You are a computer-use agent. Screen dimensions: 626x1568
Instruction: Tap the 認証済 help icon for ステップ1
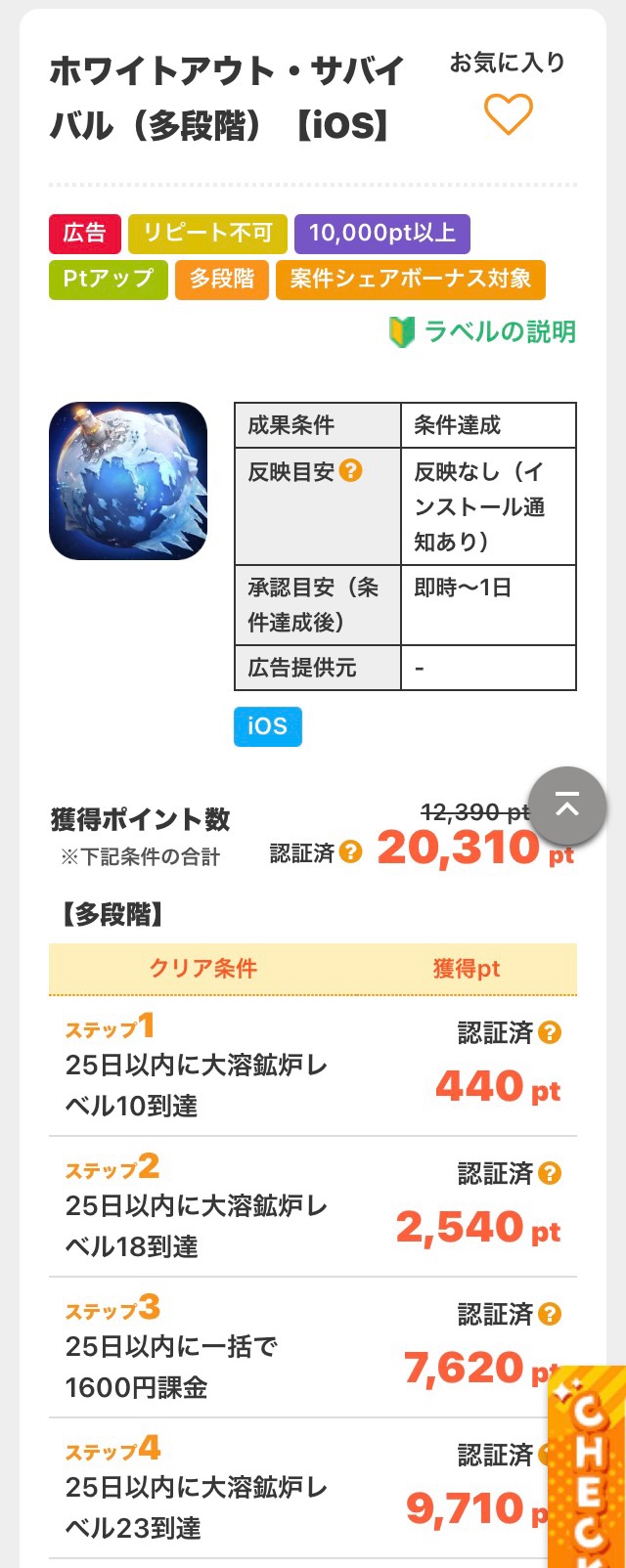[x=550, y=1032]
